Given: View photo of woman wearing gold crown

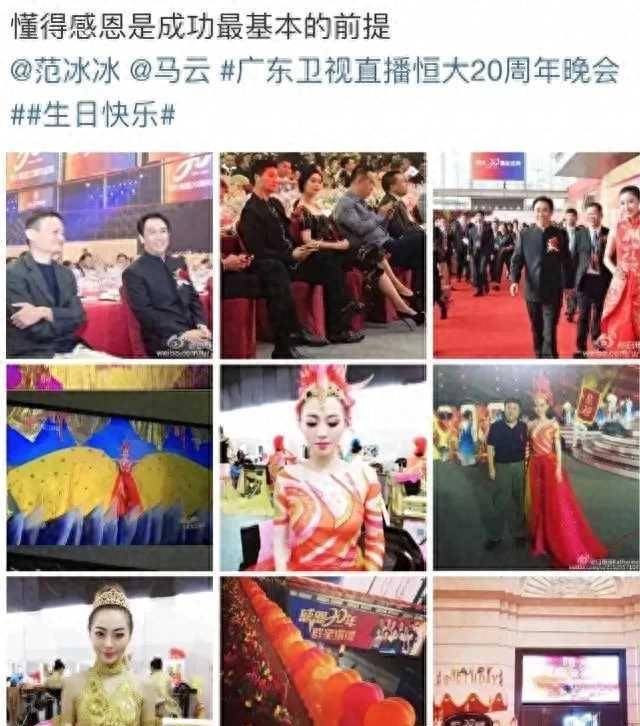Looking at the screenshot, I should (x=109, y=650).
